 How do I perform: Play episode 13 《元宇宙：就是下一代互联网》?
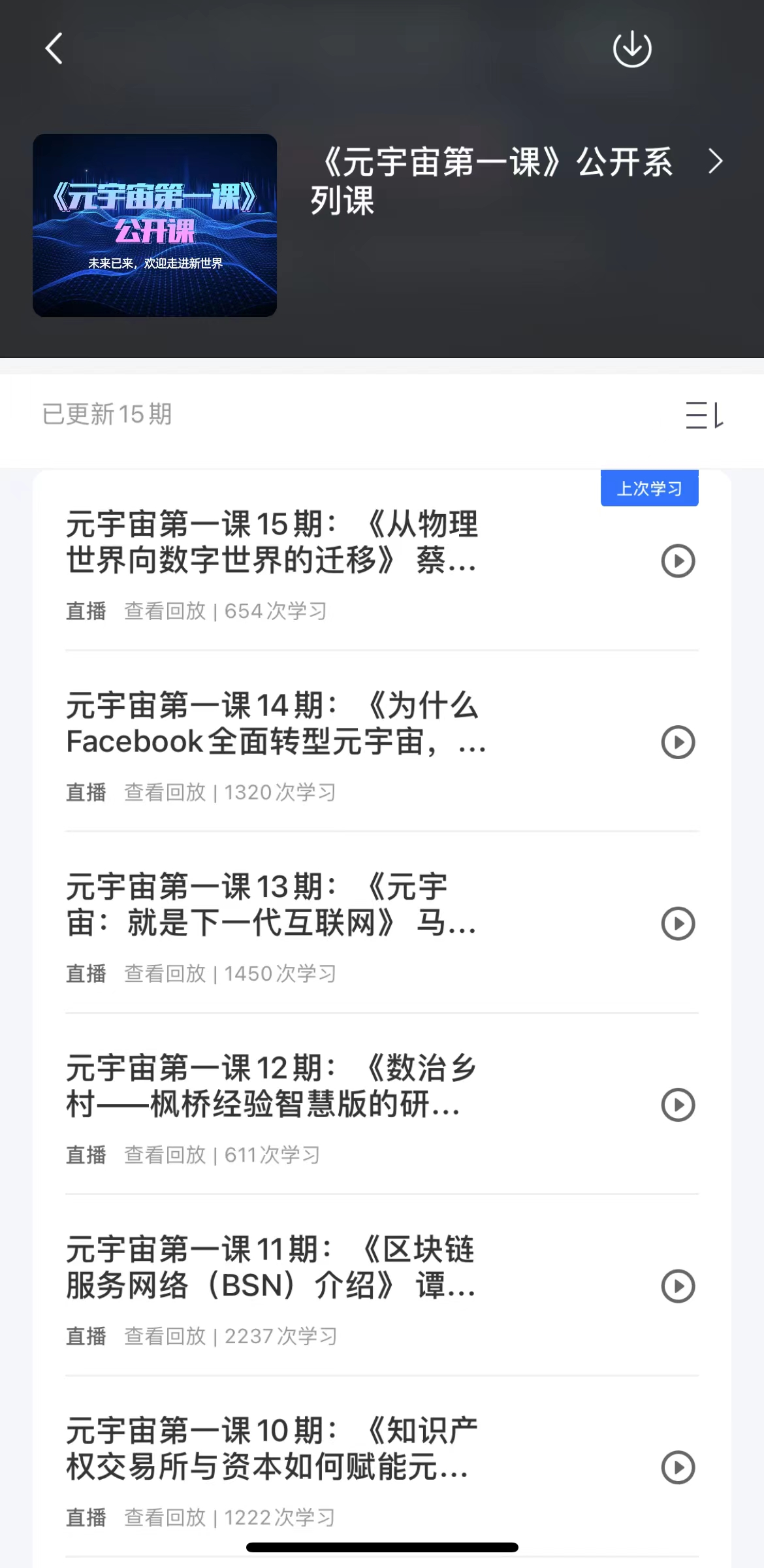tap(679, 924)
